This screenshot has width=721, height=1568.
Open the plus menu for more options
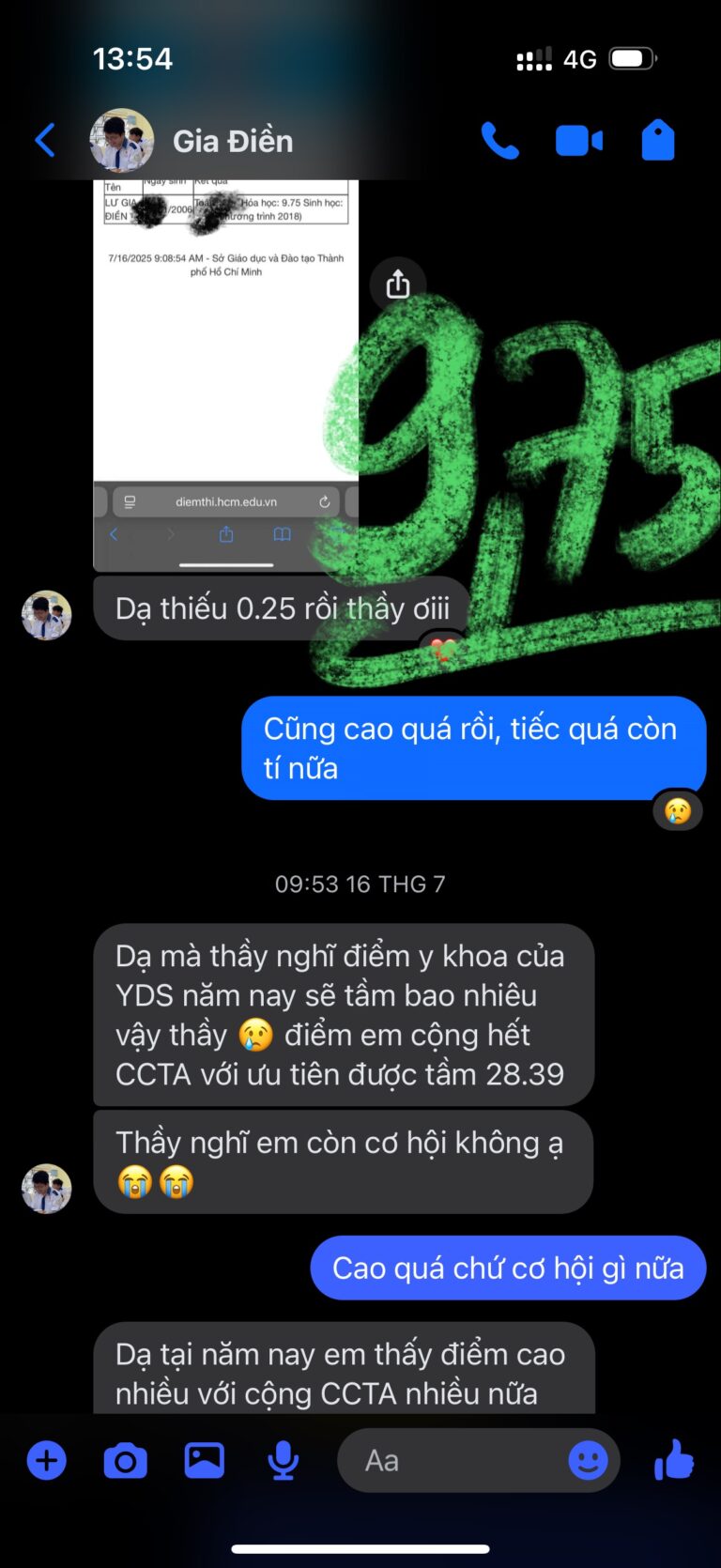coord(46,1461)
